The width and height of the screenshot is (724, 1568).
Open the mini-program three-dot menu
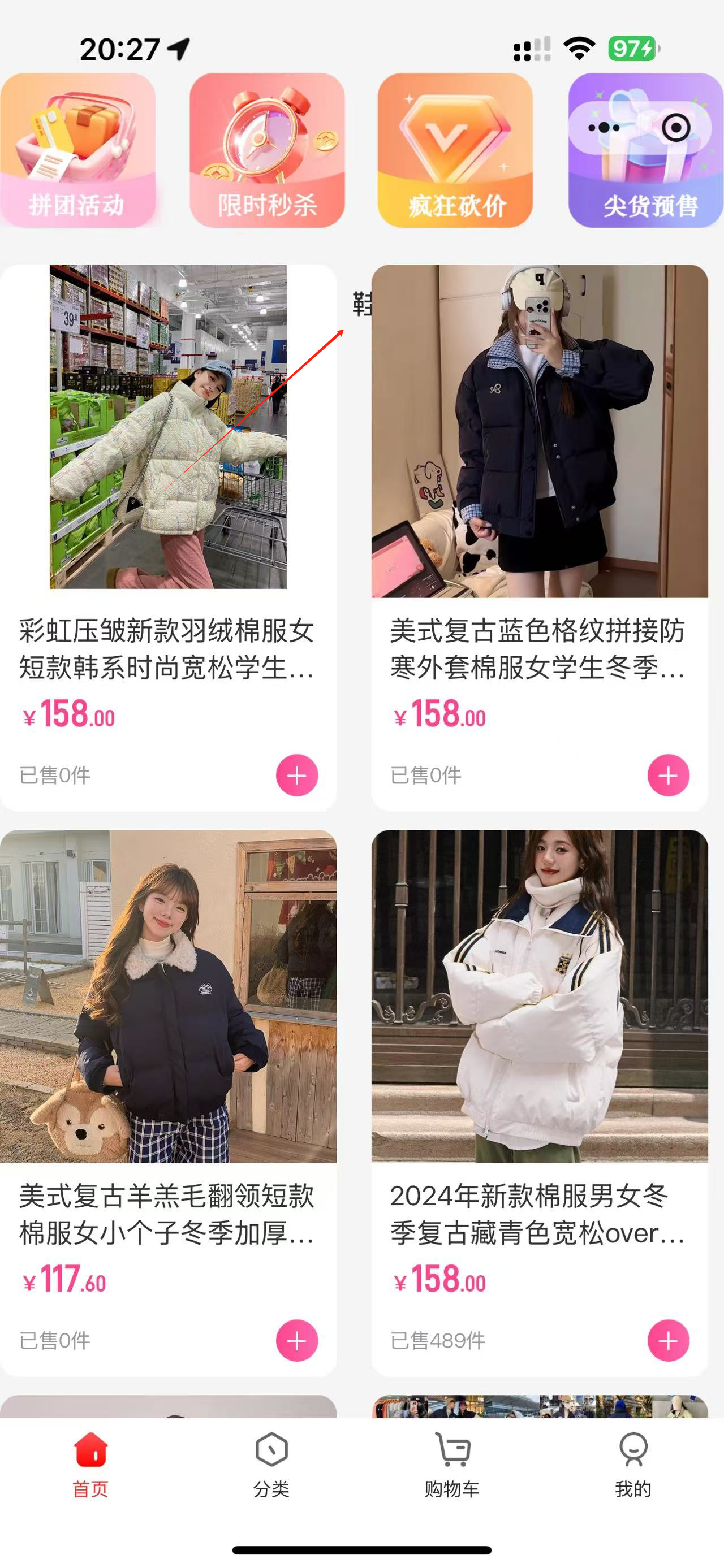pyautogui.click(x=604, y=128)
